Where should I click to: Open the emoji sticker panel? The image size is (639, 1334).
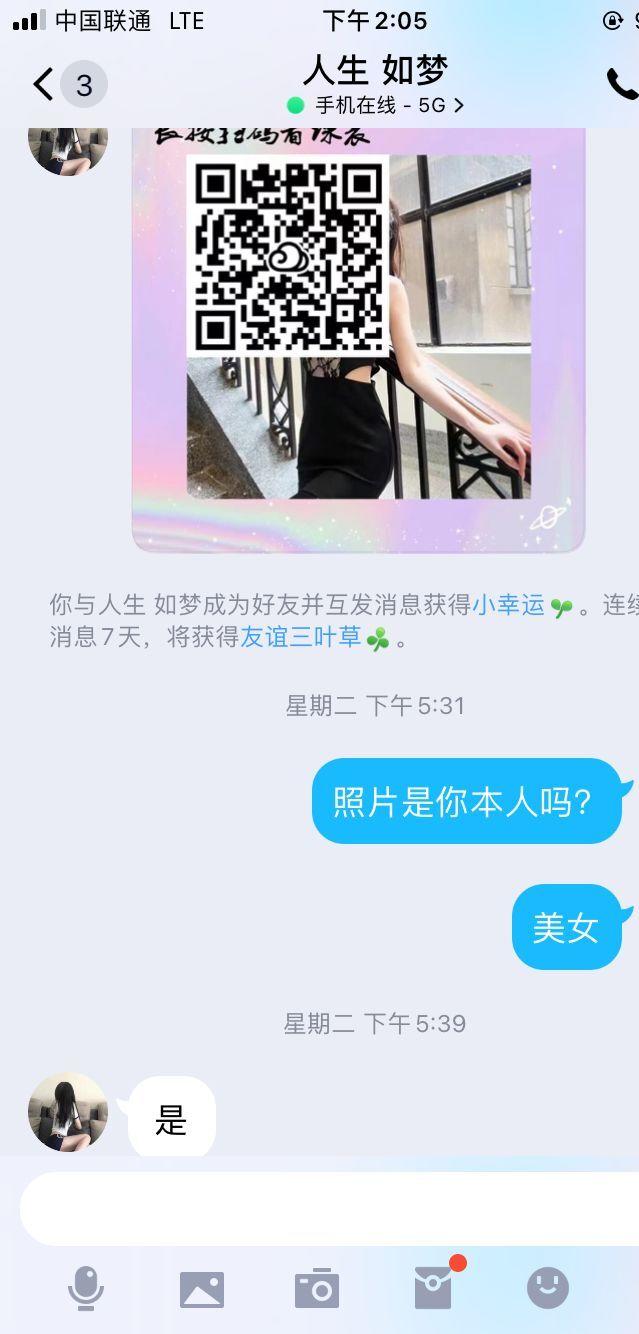(548, 1288)
